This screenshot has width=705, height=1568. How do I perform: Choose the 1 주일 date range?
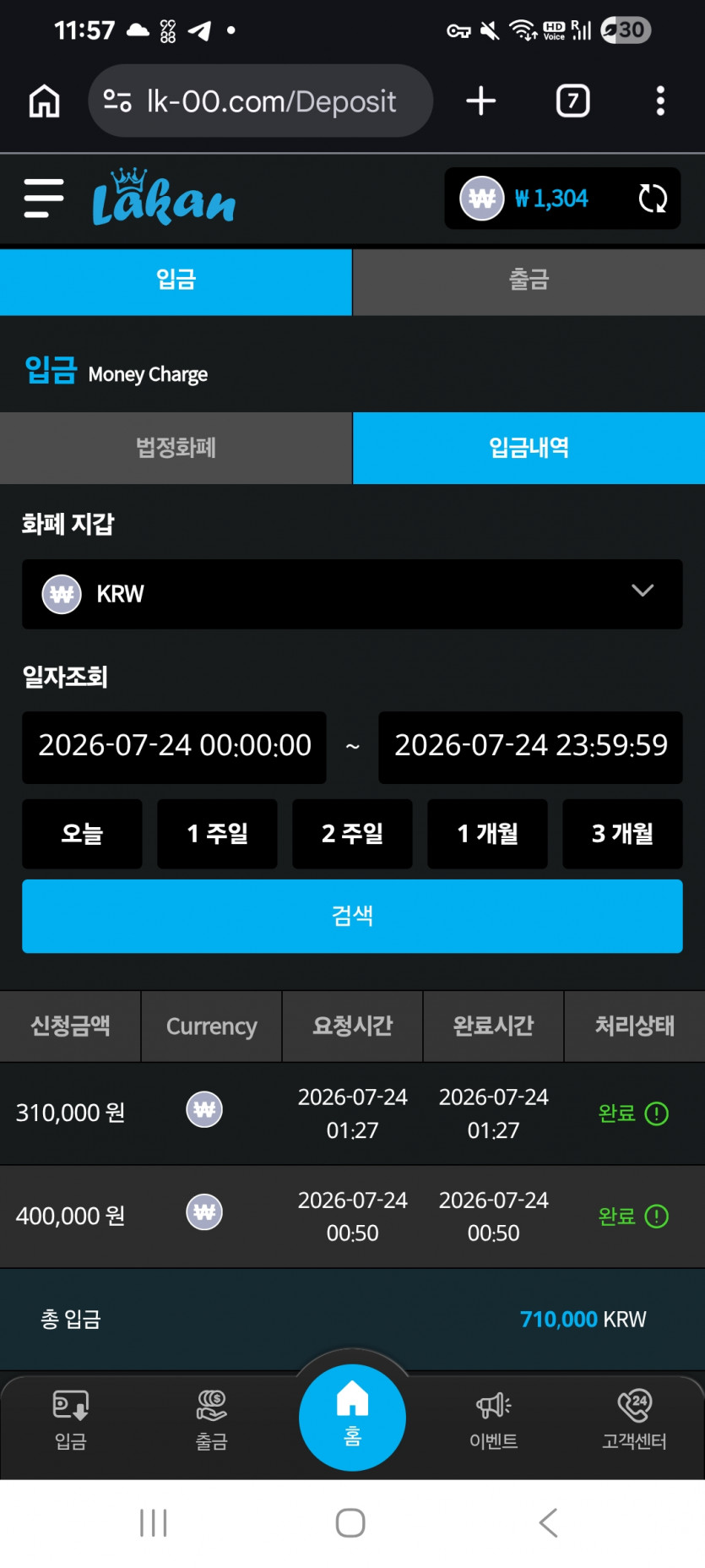217,834
